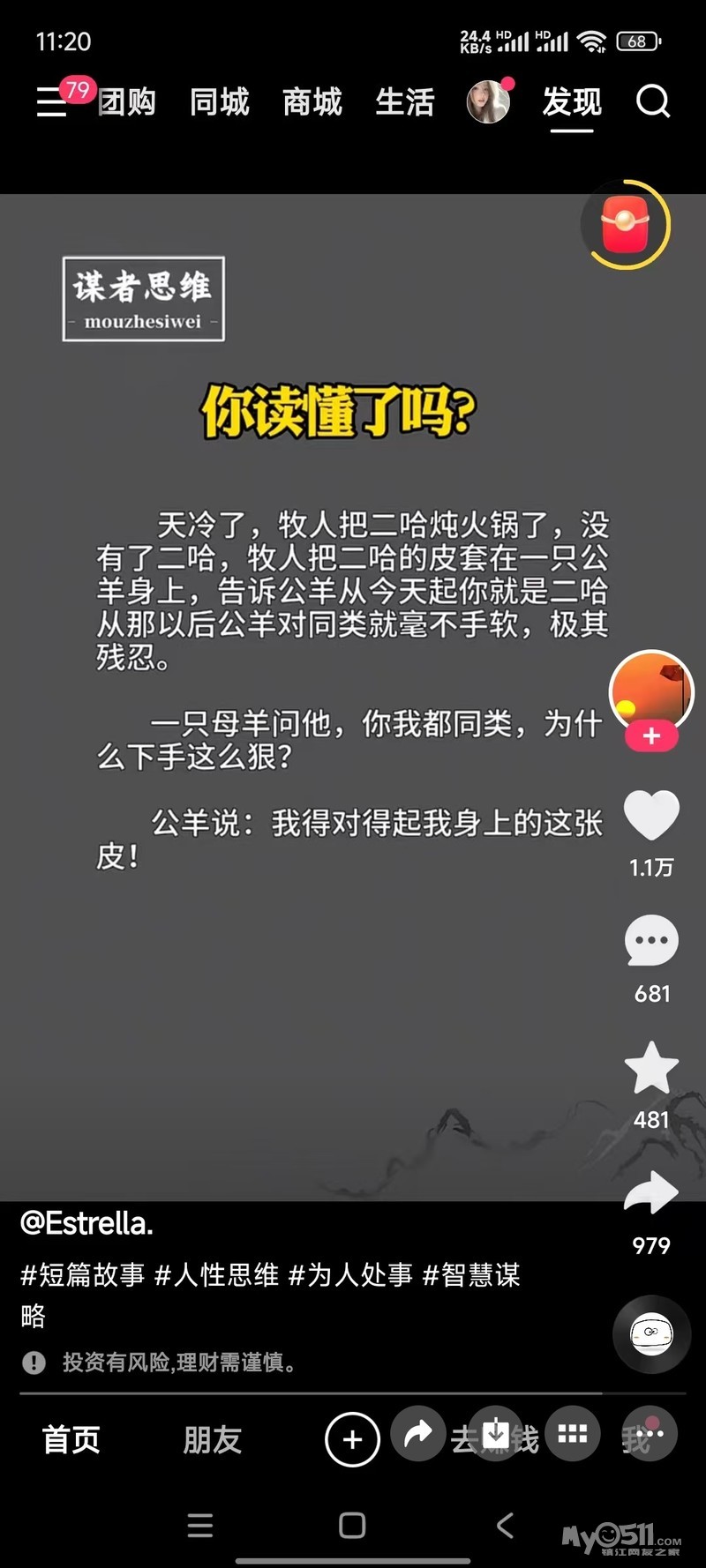
Task: Go to the 首页 tab
Action: (71, 1440)
